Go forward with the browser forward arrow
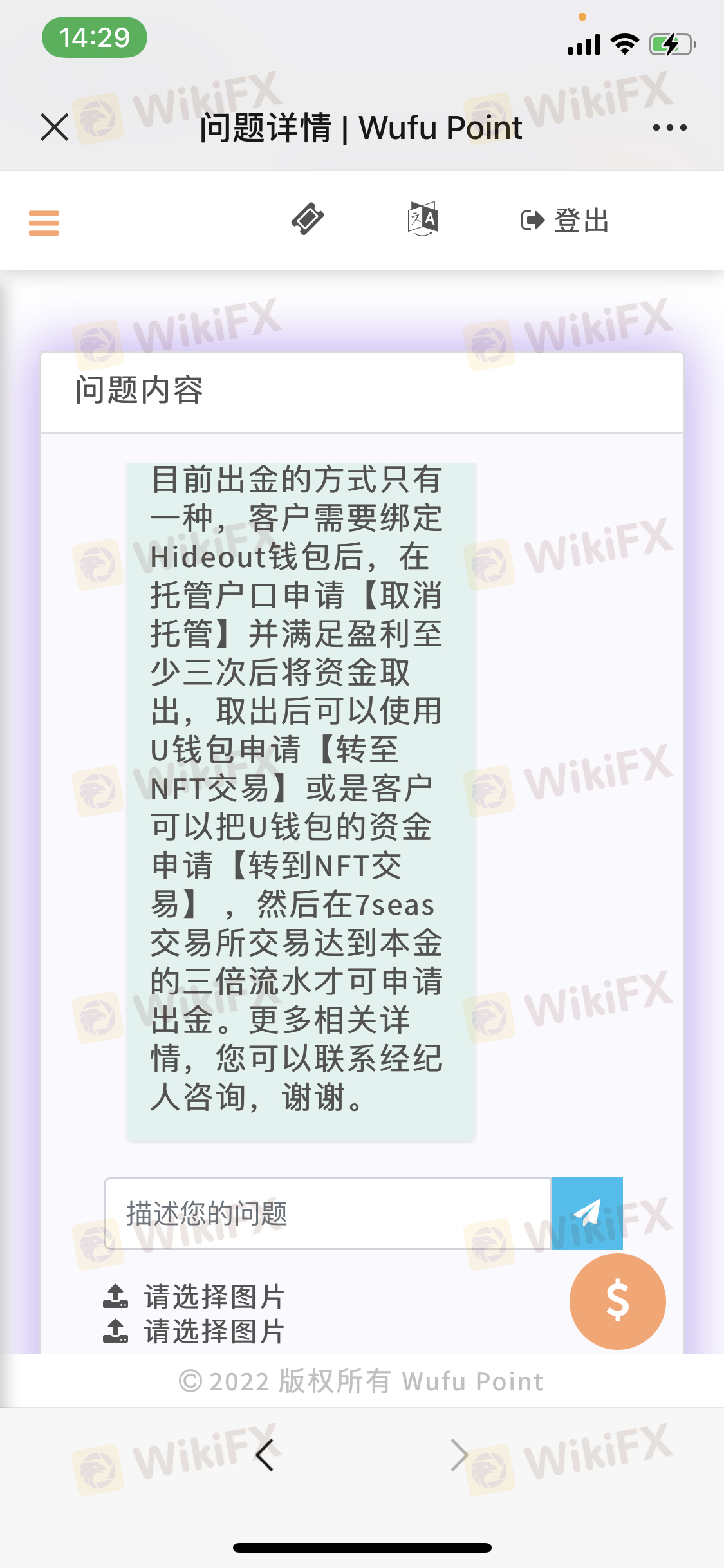Screen dimensions: 724x1568 [x=459, y=1455]
